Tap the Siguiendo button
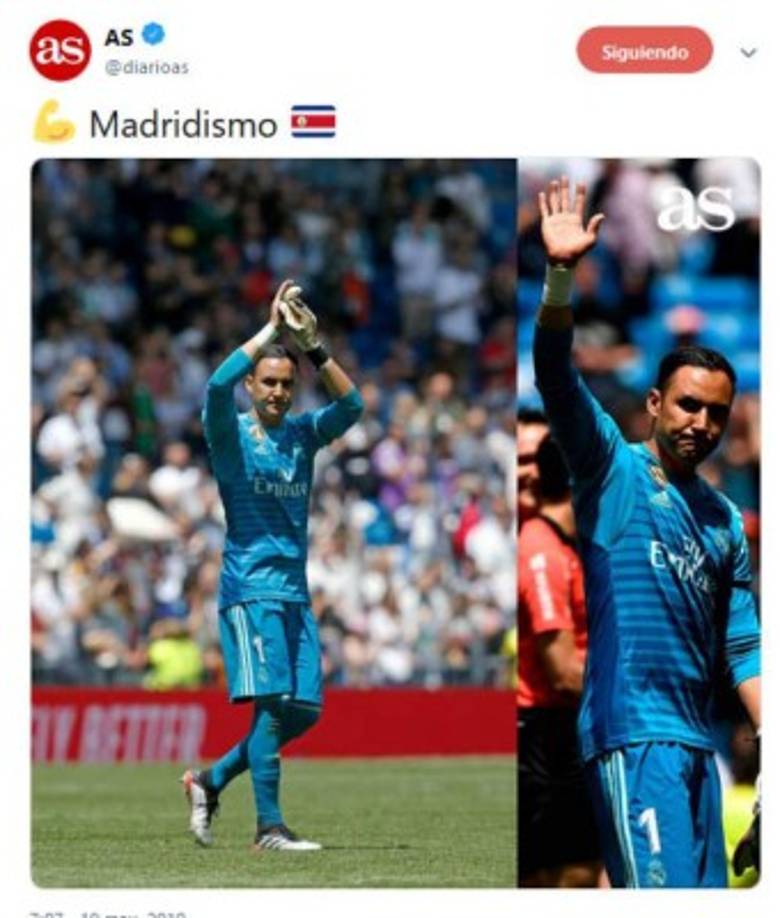The height and width of the screenshot is (918, 780). pyautogui.click(x=644, y=50)
